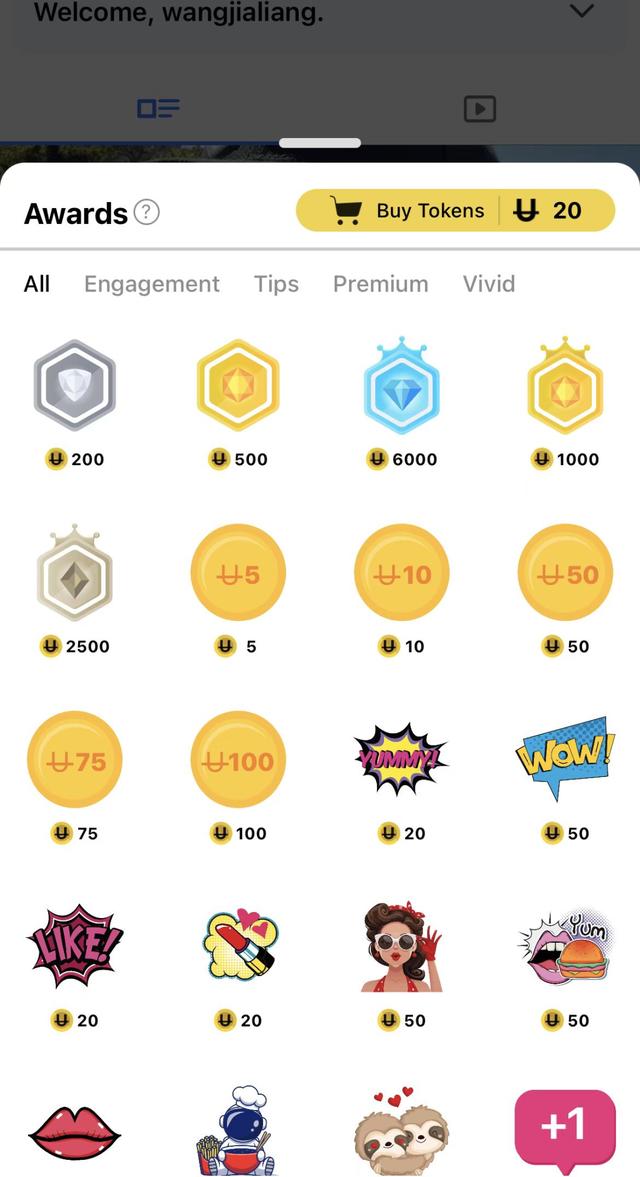Switch to the Engagement tab

pyautogui.click(x=152, y=284)
